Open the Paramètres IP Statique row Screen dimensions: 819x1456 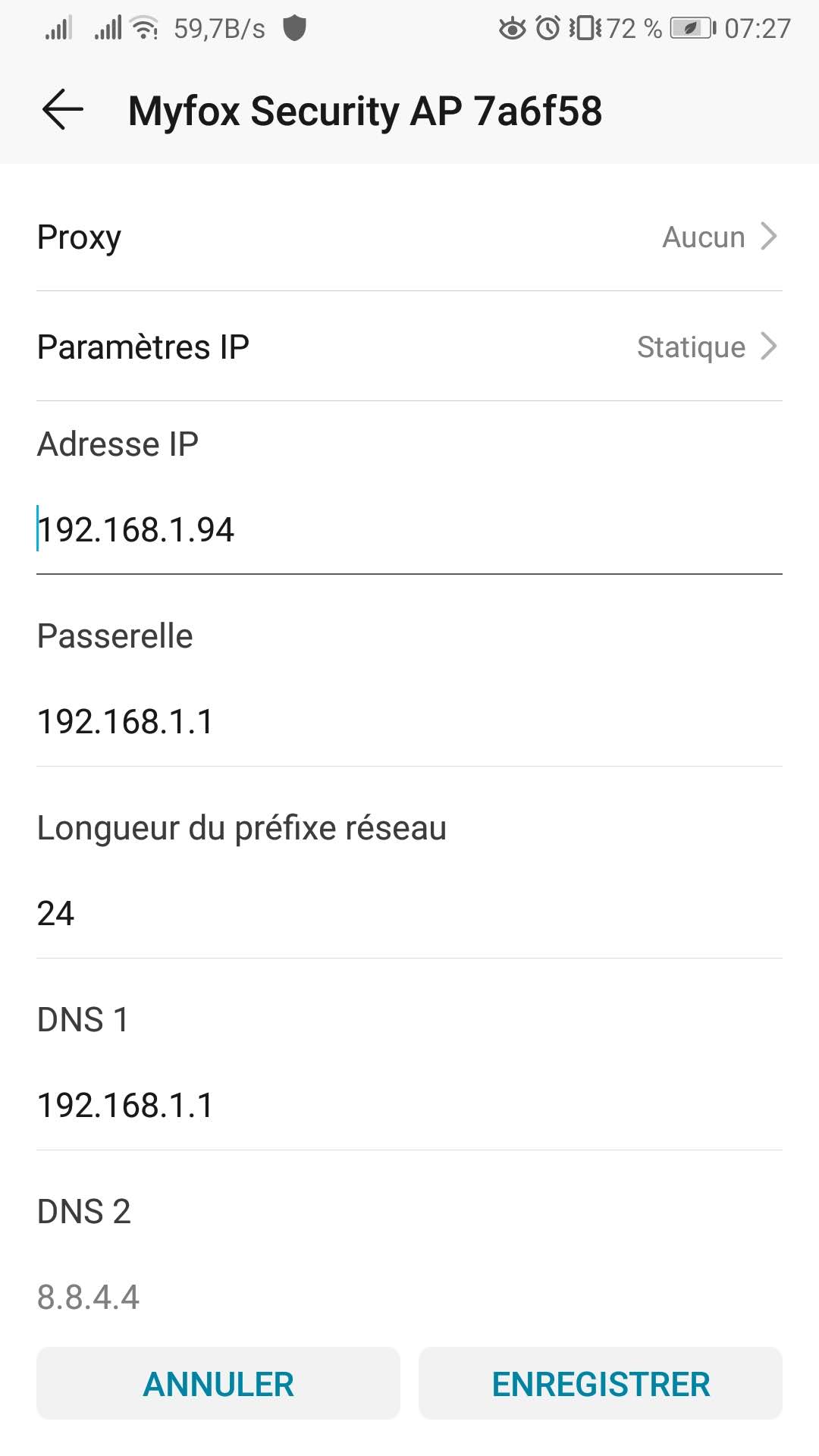pyautogui.click(x=409, y=347)
